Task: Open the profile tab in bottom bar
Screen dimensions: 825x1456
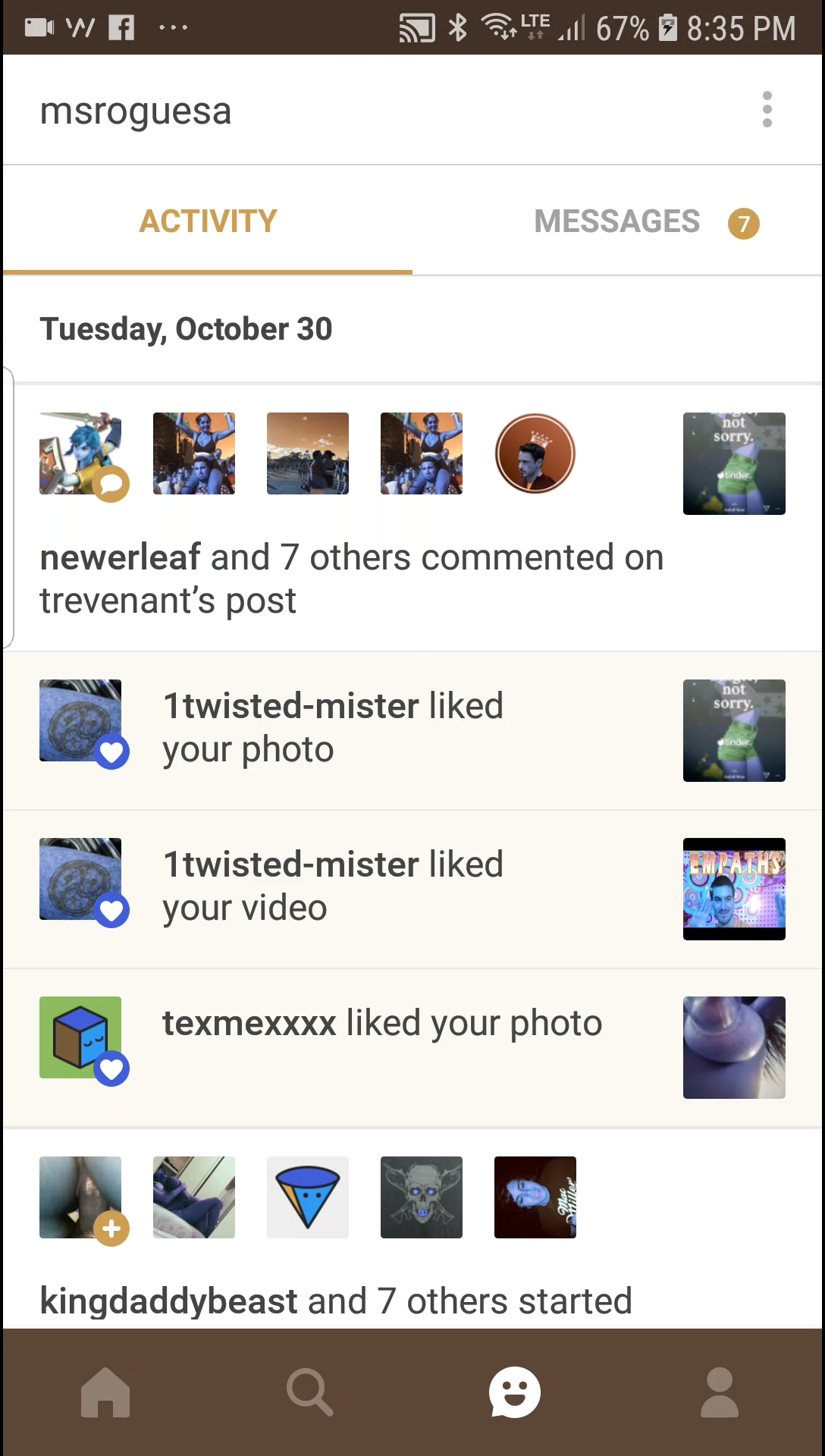Action: point(719,1392)
